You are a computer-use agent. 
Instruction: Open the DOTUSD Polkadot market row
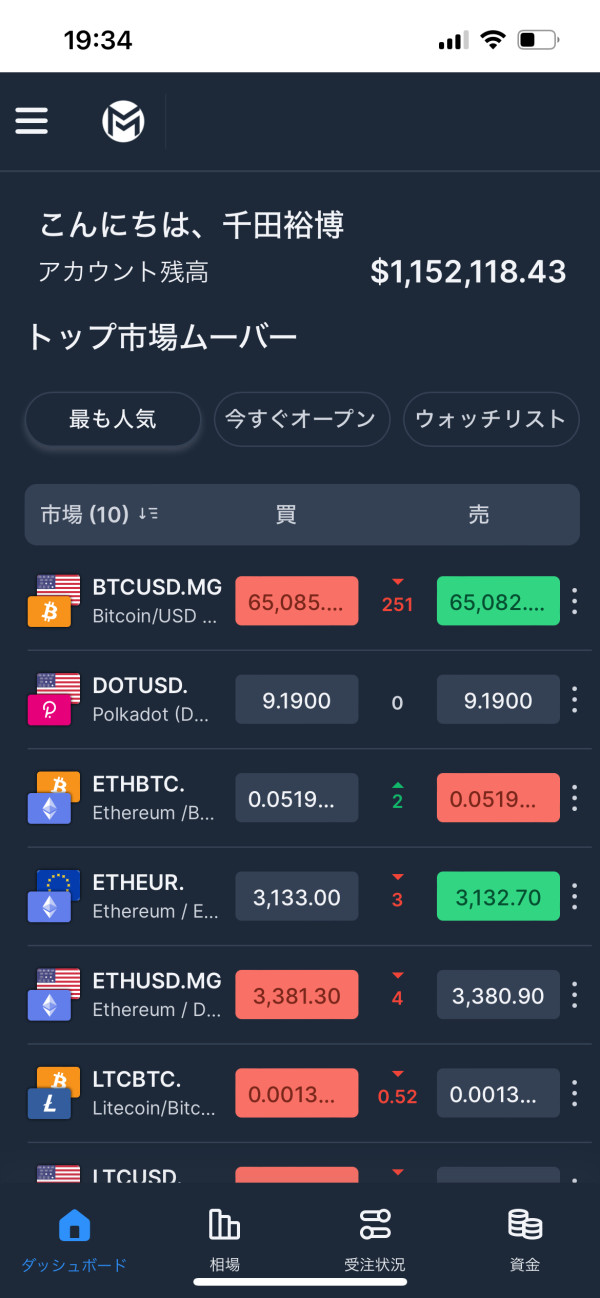302,700
